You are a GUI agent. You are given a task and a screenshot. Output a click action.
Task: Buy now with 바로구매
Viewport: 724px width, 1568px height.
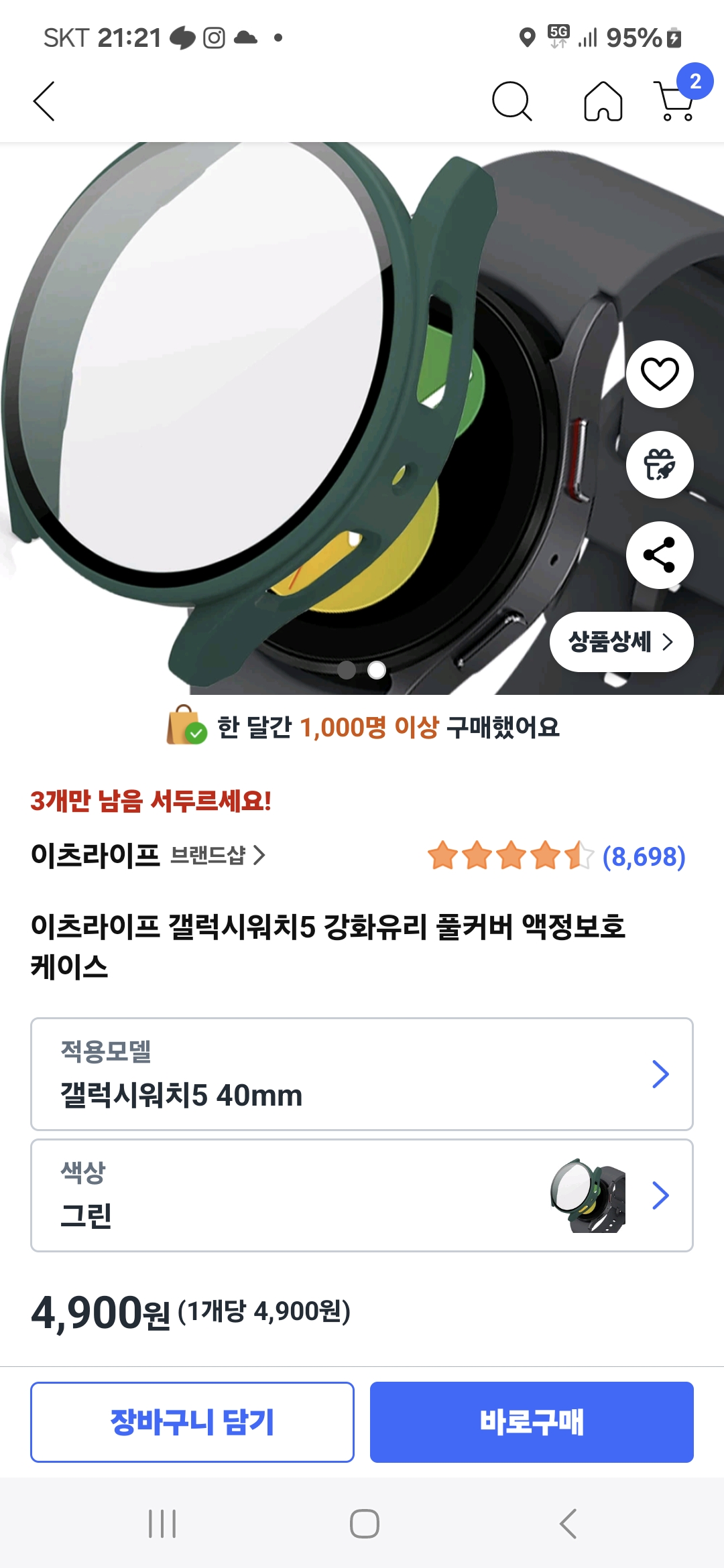(532, 1422)
